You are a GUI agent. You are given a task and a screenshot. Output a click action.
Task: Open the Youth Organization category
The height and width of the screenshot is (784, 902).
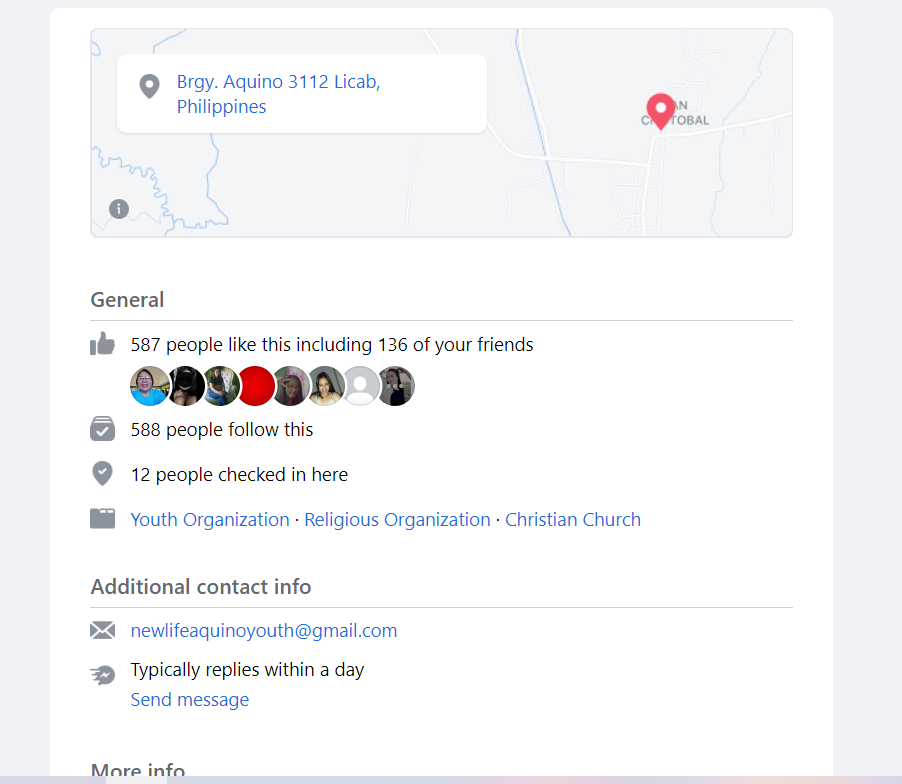click(210, 520)
